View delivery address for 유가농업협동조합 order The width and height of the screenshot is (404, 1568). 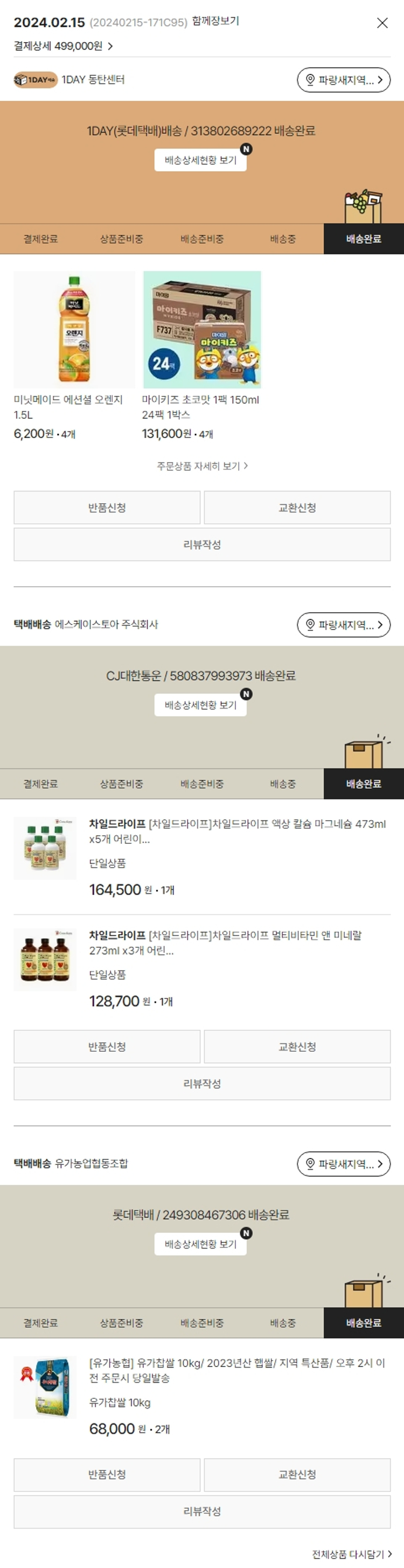pos(343,1164)
